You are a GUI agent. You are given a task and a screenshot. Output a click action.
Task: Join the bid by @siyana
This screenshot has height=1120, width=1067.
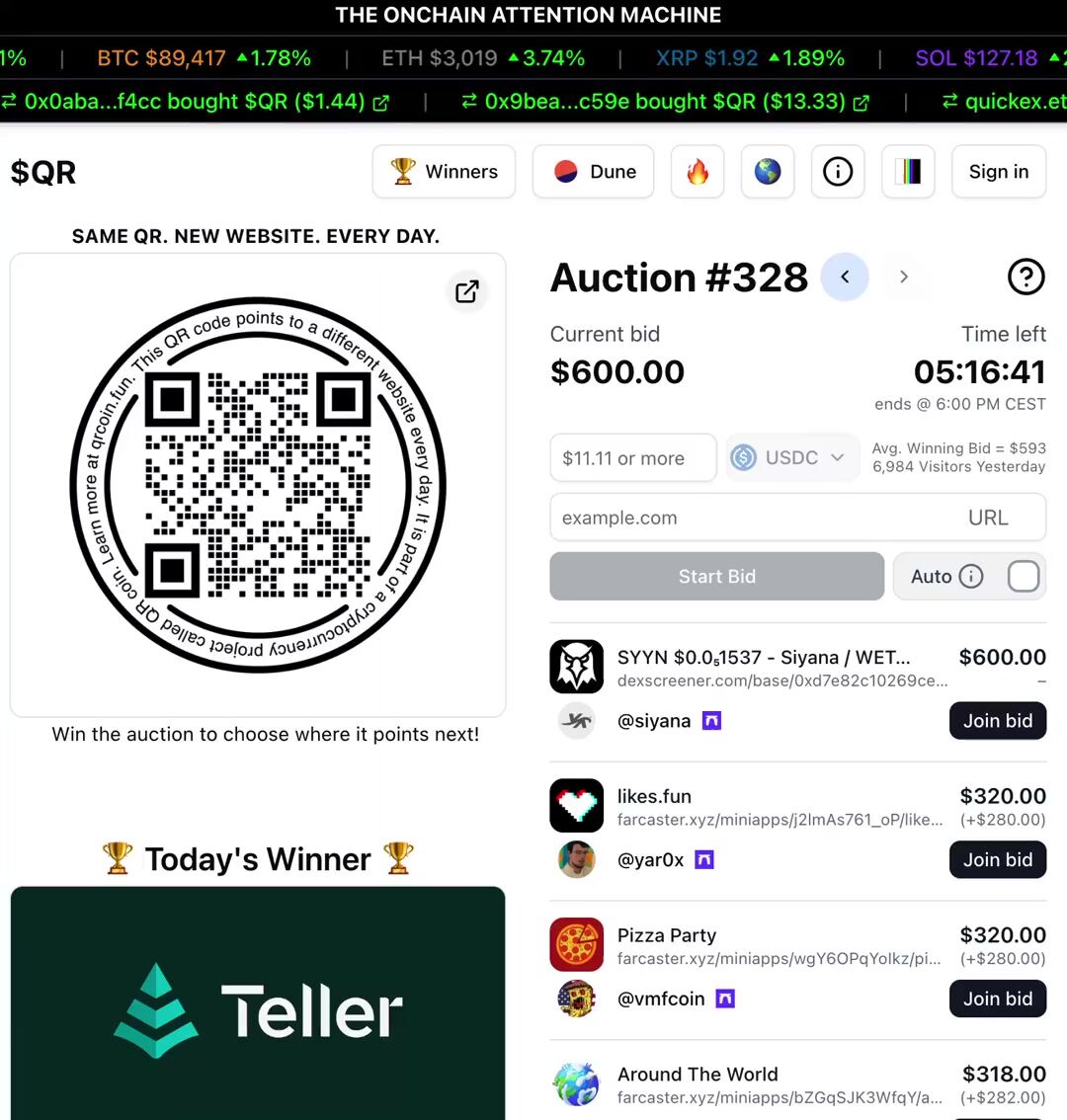997,721
